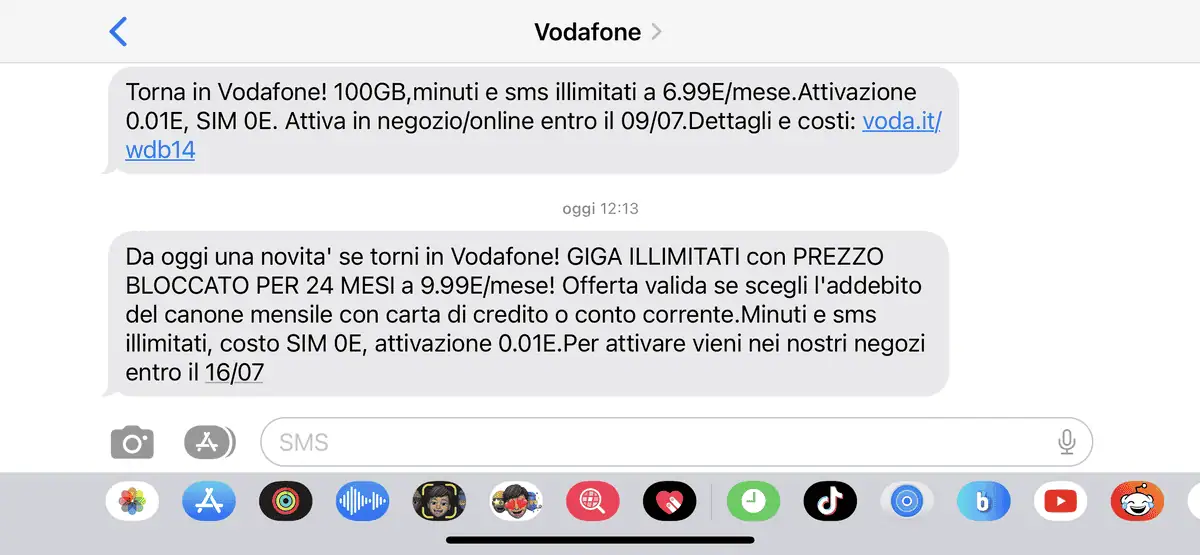The width and height of the screenshot is (1200, 555).
Task: Open the Memoji stickers app
Action: point(516,501)
